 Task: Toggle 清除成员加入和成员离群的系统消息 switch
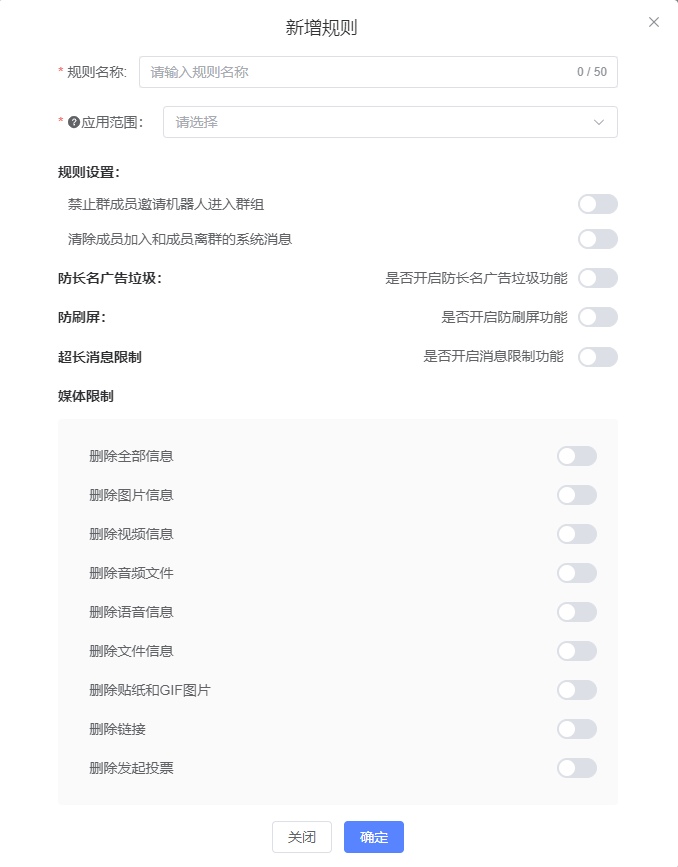pos(597,239)
